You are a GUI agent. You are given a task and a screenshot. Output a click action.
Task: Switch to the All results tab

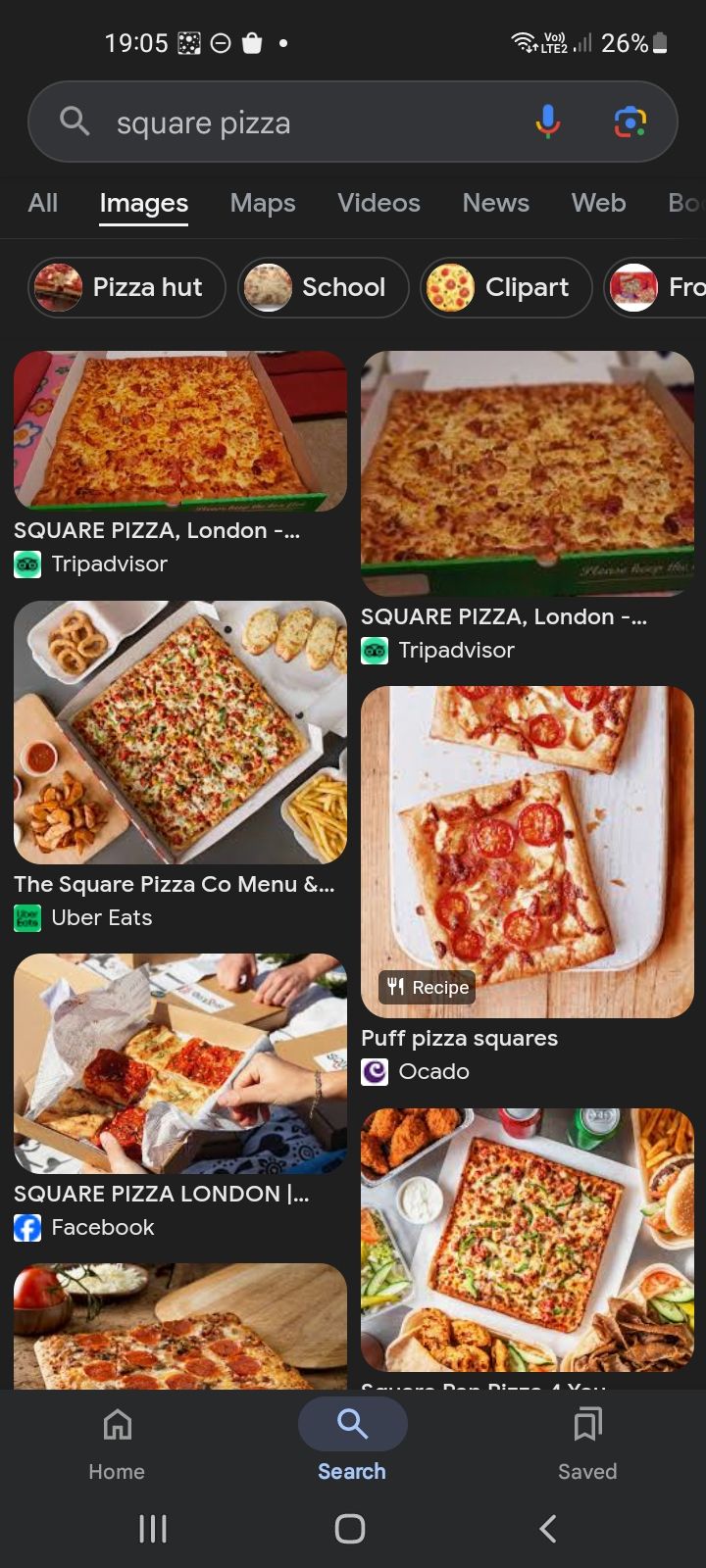(x=43, y=203)
